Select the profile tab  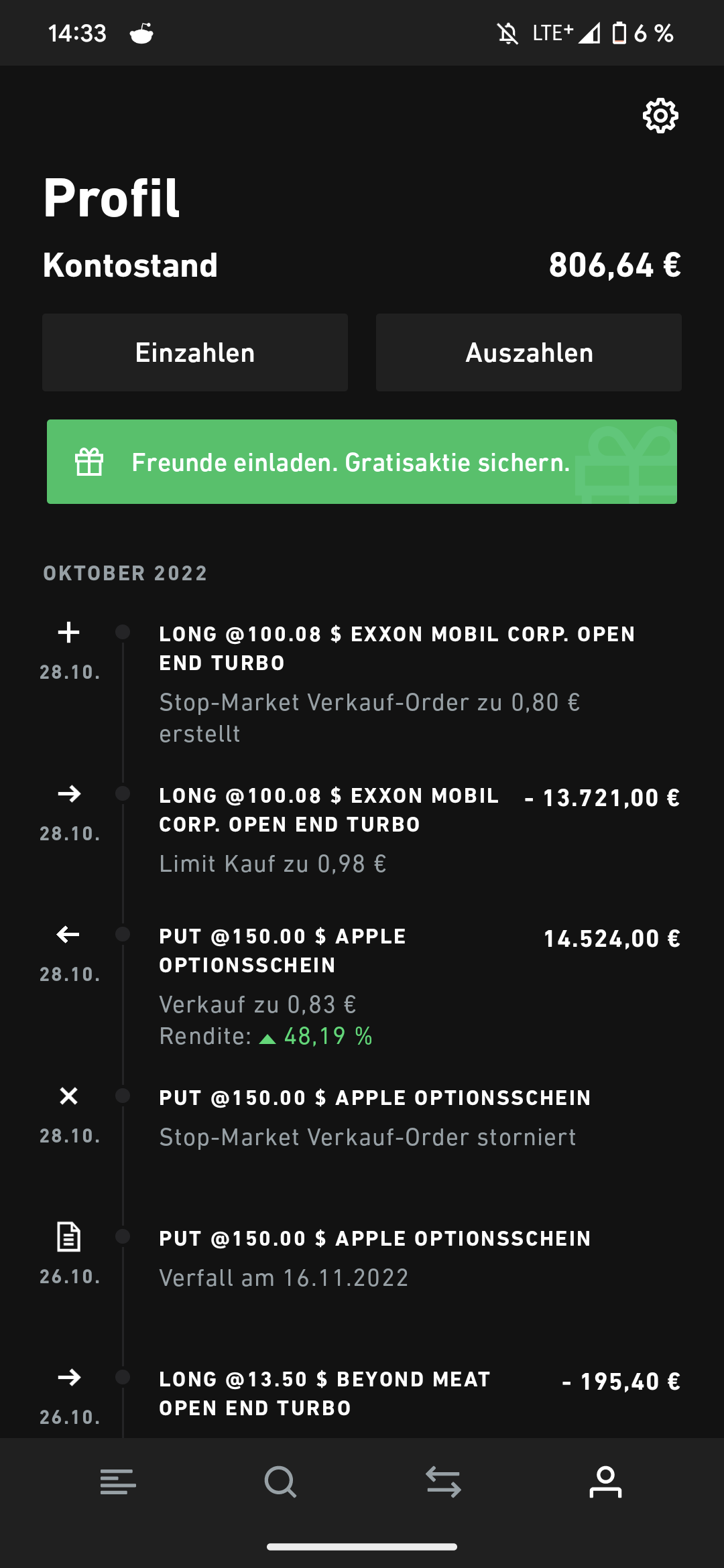coord(605,1482)
